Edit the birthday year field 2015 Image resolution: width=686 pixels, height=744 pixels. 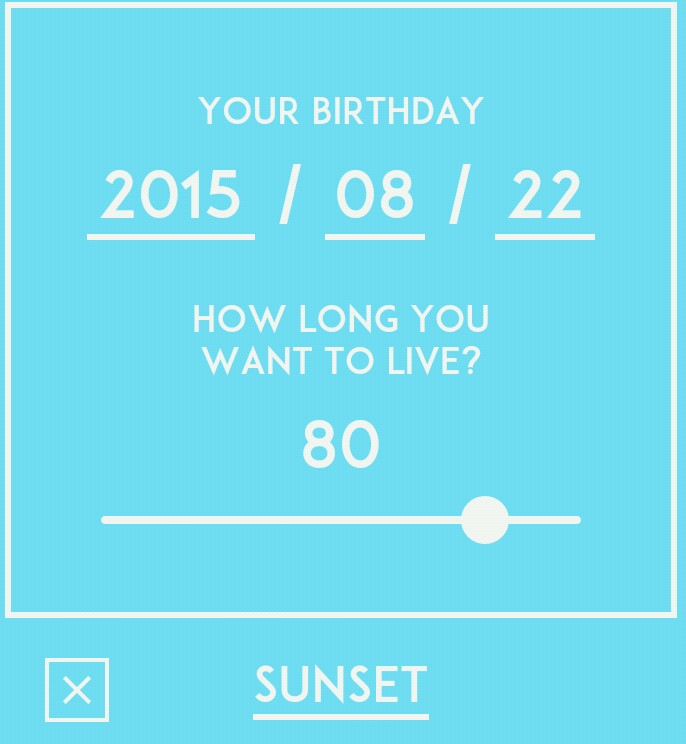pos(171,196)
